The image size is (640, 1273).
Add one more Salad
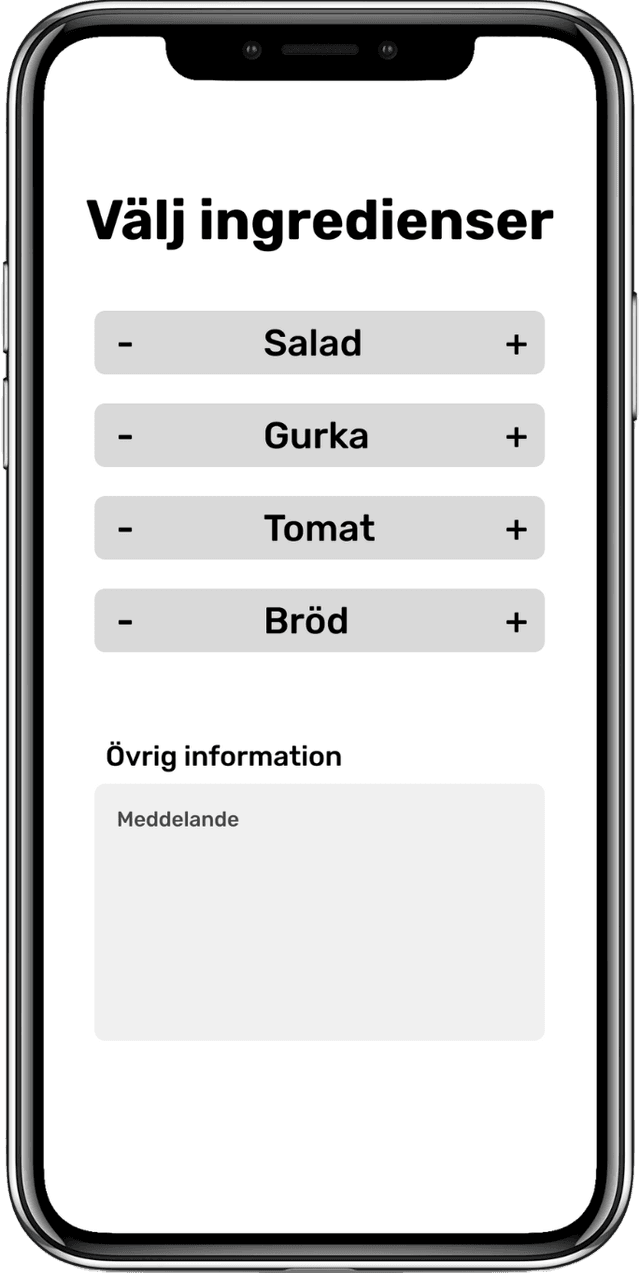pyautogui.click(x=515, y=344)
